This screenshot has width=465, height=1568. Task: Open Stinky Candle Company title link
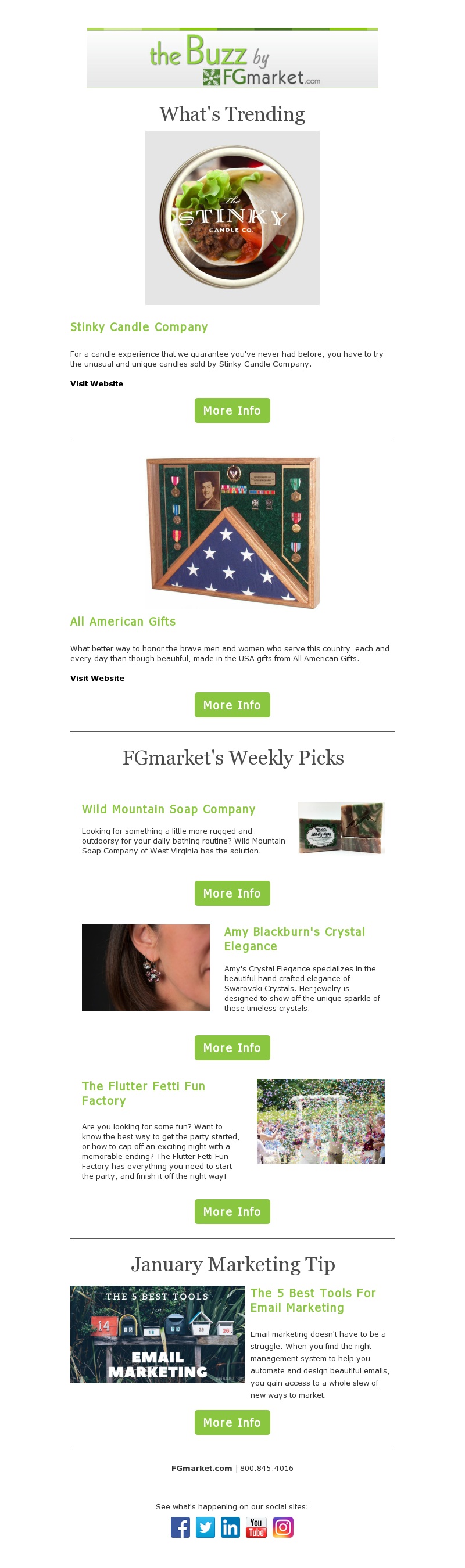coord(139,327)
